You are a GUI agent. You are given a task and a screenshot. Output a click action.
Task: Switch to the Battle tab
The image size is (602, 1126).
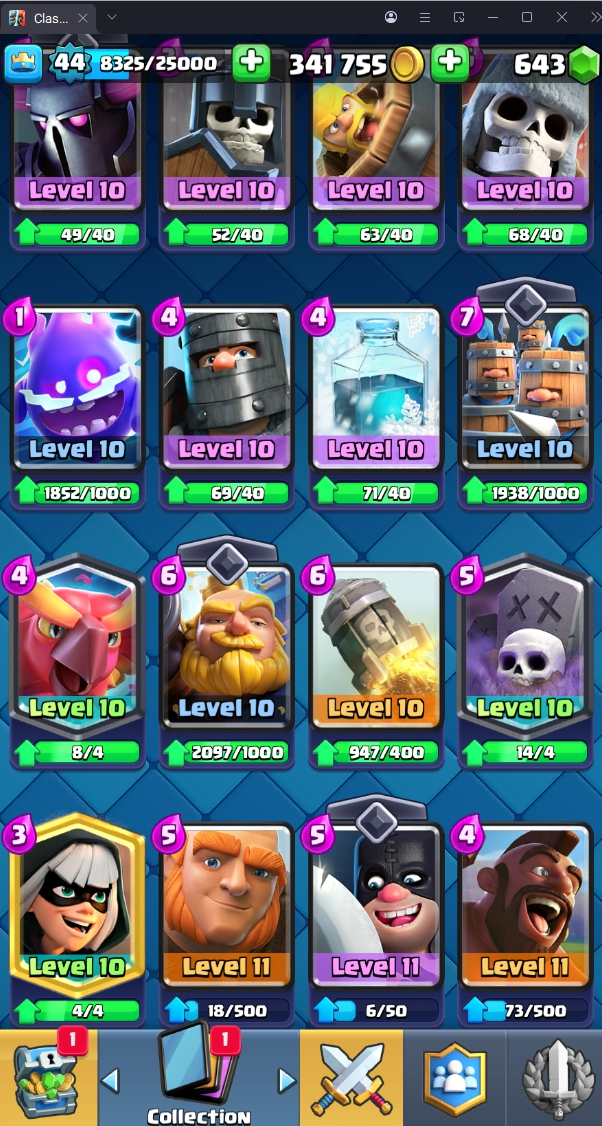pyautogui.click(x=352, y=1078)
